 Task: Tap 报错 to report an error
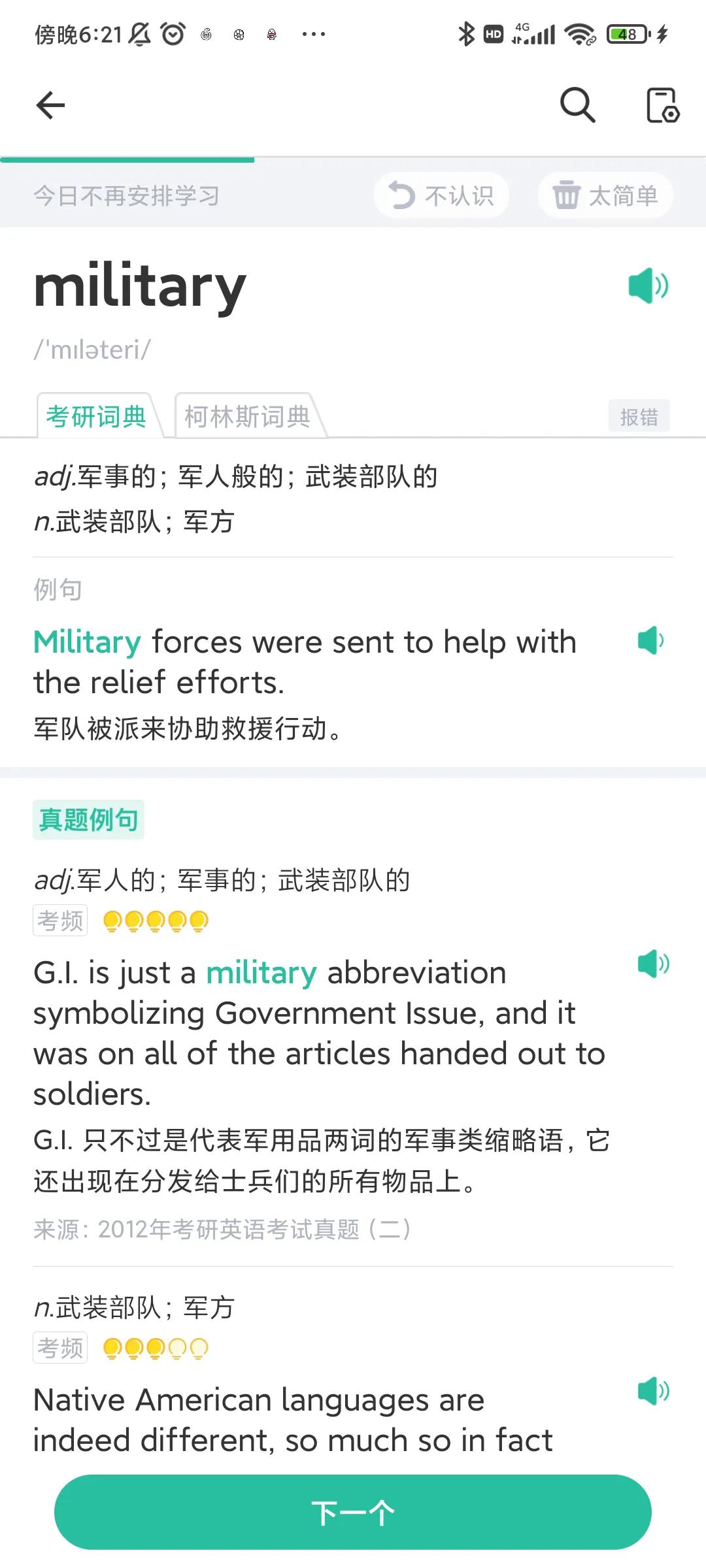(x=639, y=416)
